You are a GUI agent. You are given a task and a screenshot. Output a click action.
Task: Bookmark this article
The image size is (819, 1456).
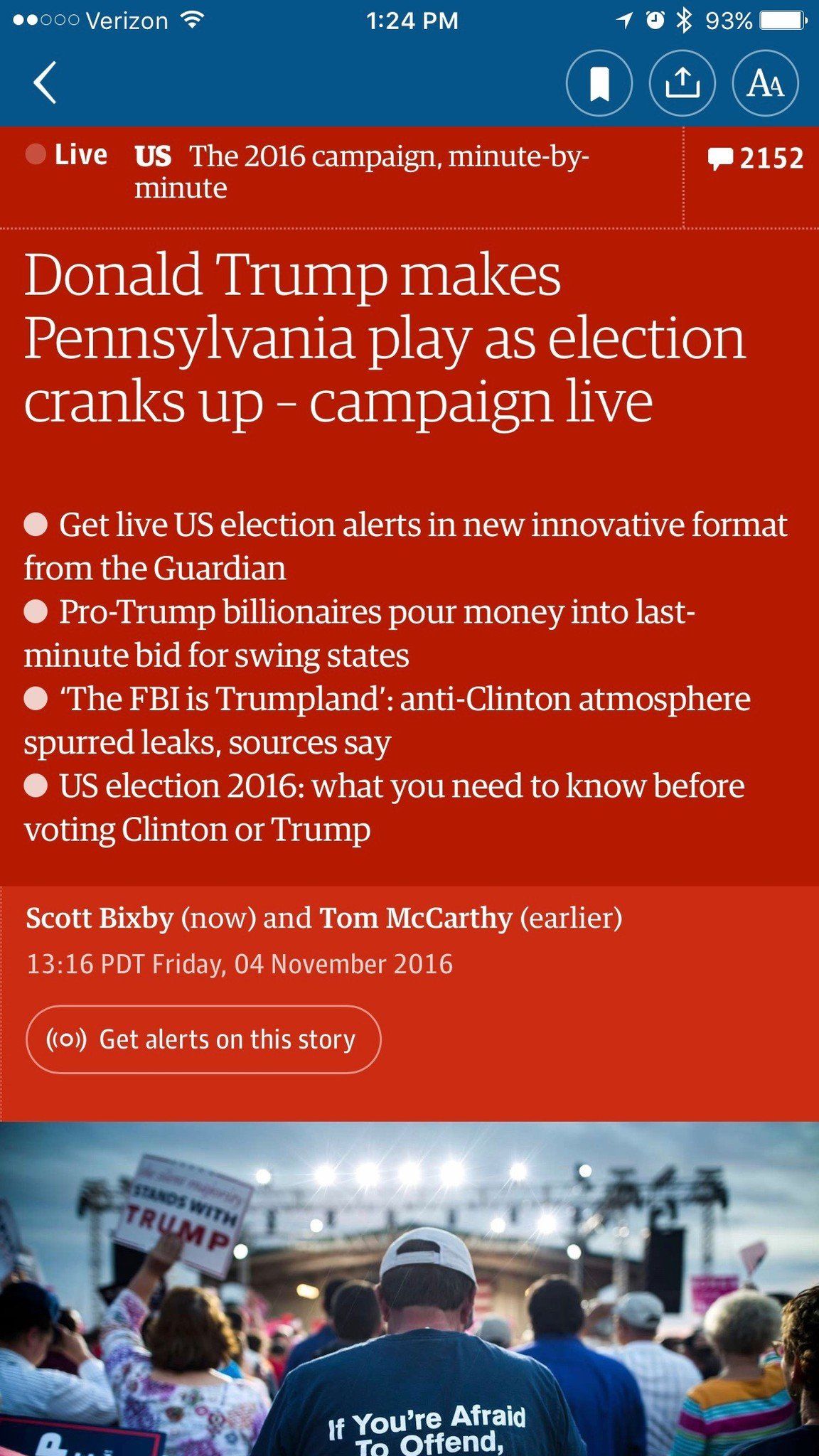pos(599,82)
